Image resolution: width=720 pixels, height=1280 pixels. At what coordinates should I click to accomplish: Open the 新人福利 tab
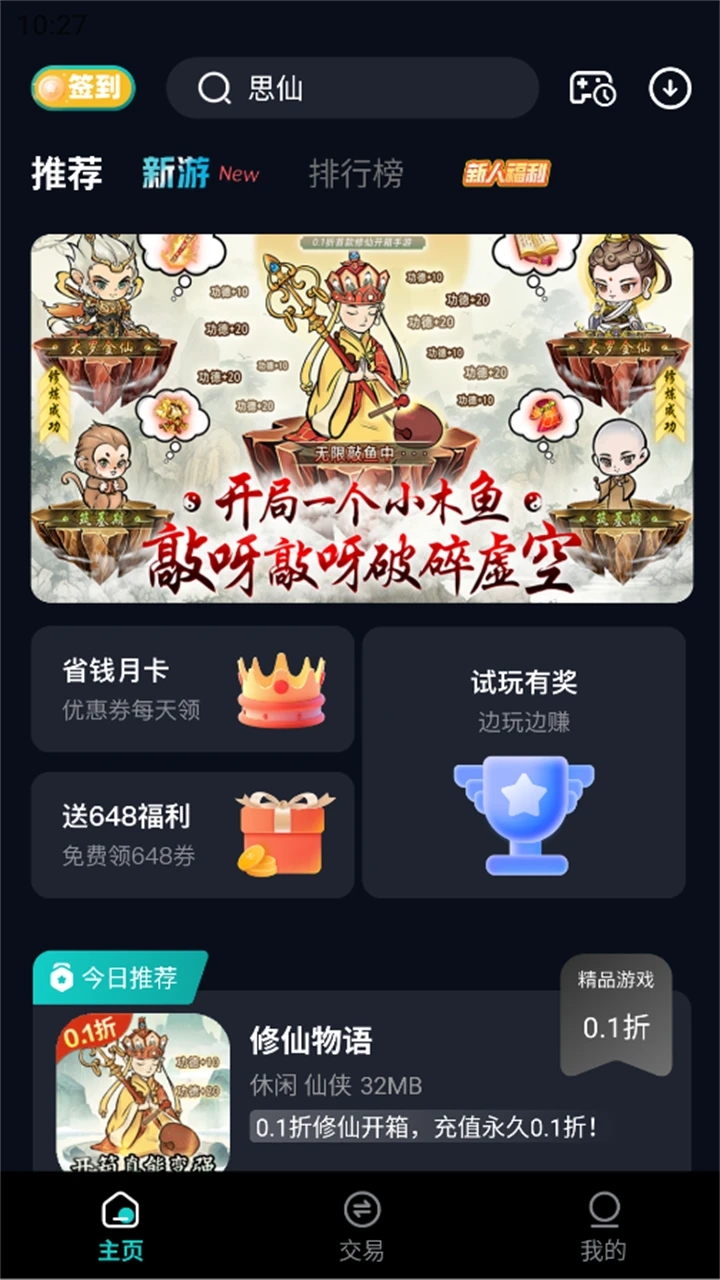505,173
